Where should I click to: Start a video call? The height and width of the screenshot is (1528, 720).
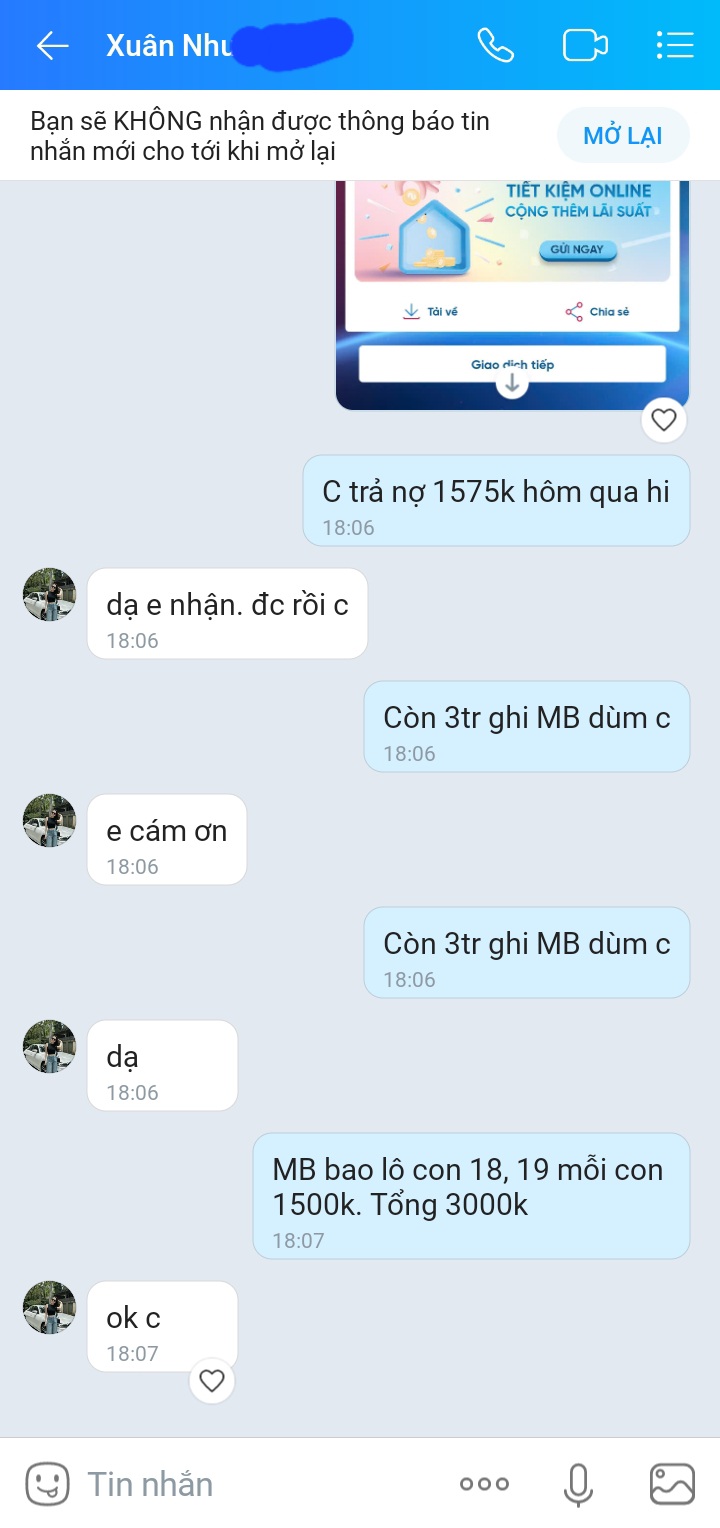(x=585, y=45)
